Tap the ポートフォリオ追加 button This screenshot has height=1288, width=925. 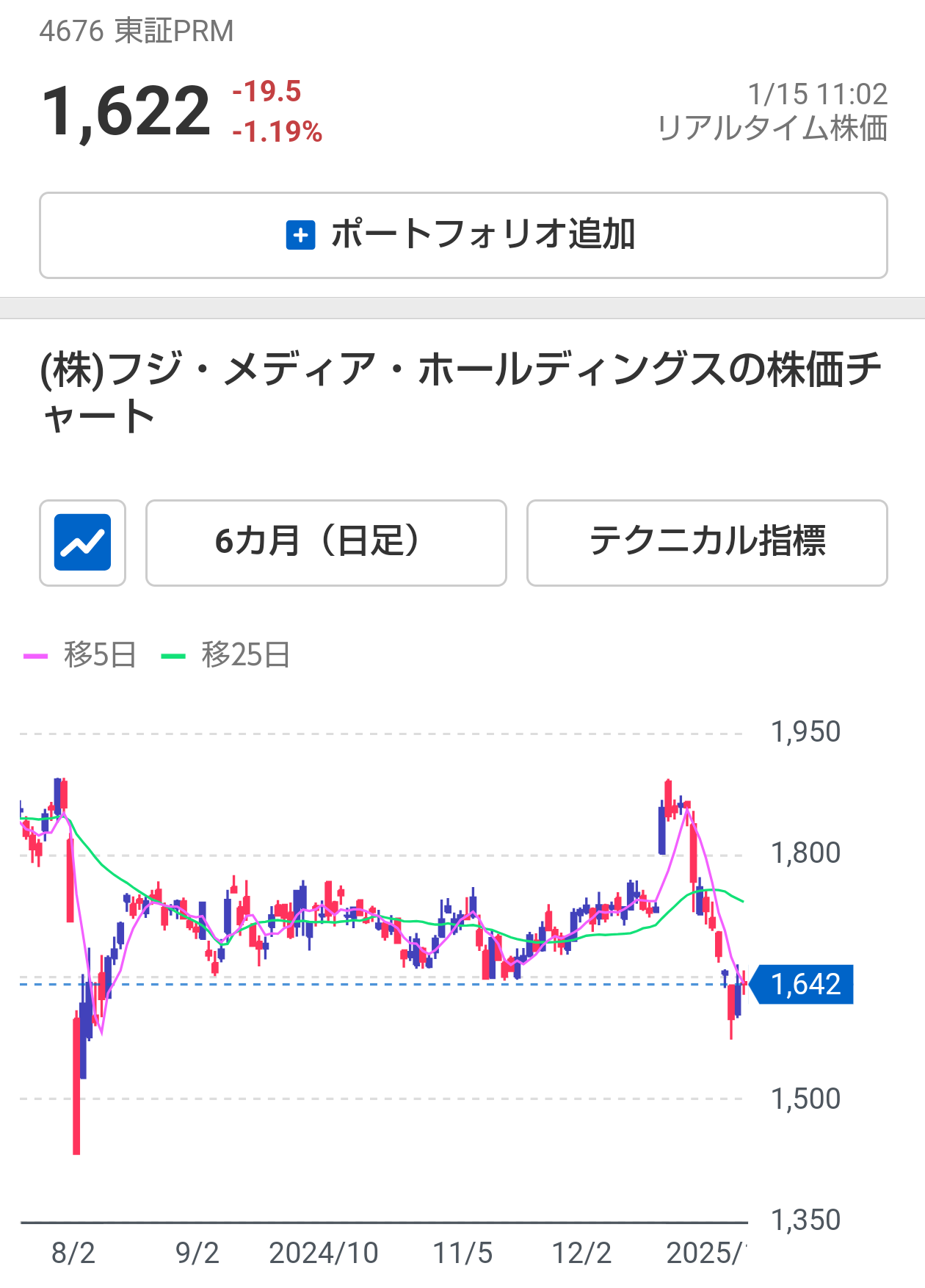point(463,236)
